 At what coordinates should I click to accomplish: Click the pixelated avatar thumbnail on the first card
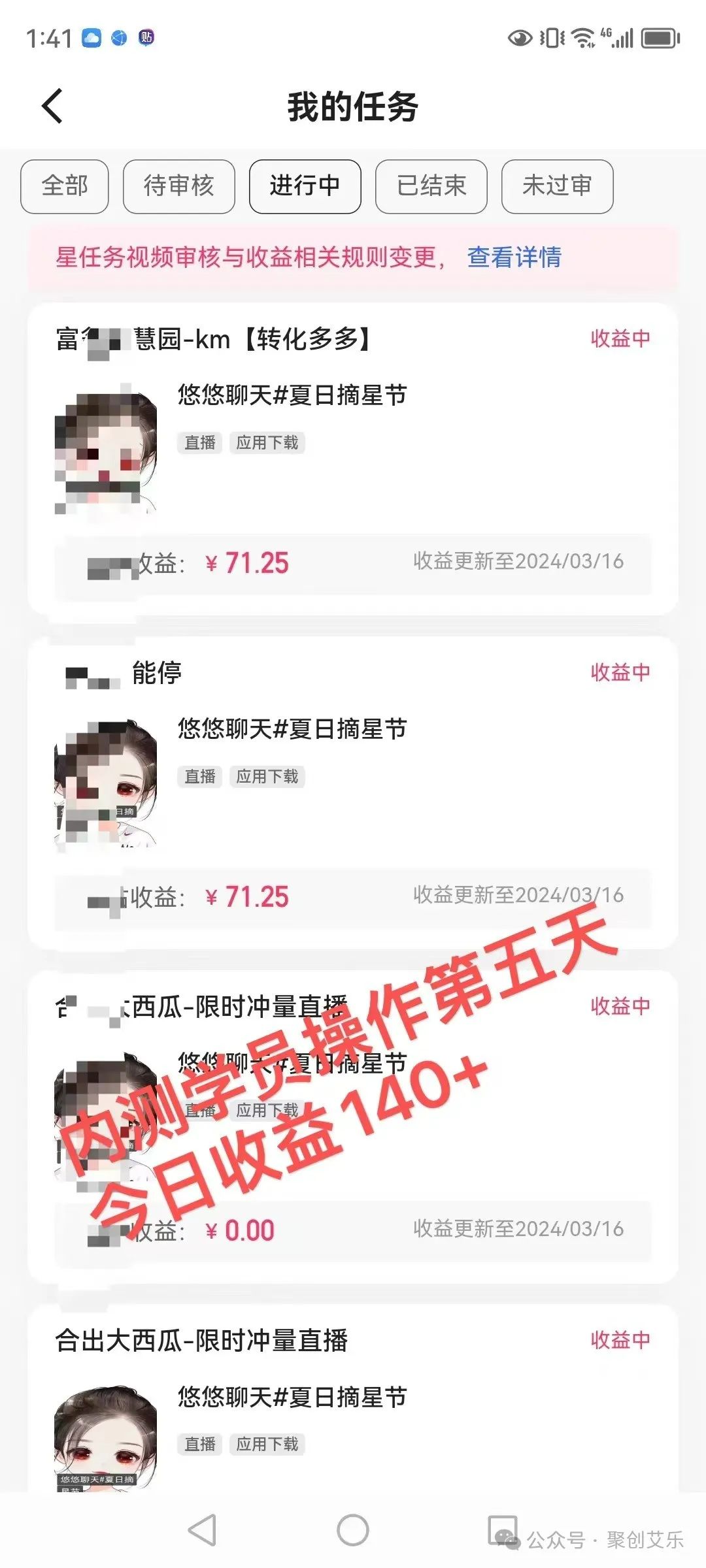(x=105, y=448)
